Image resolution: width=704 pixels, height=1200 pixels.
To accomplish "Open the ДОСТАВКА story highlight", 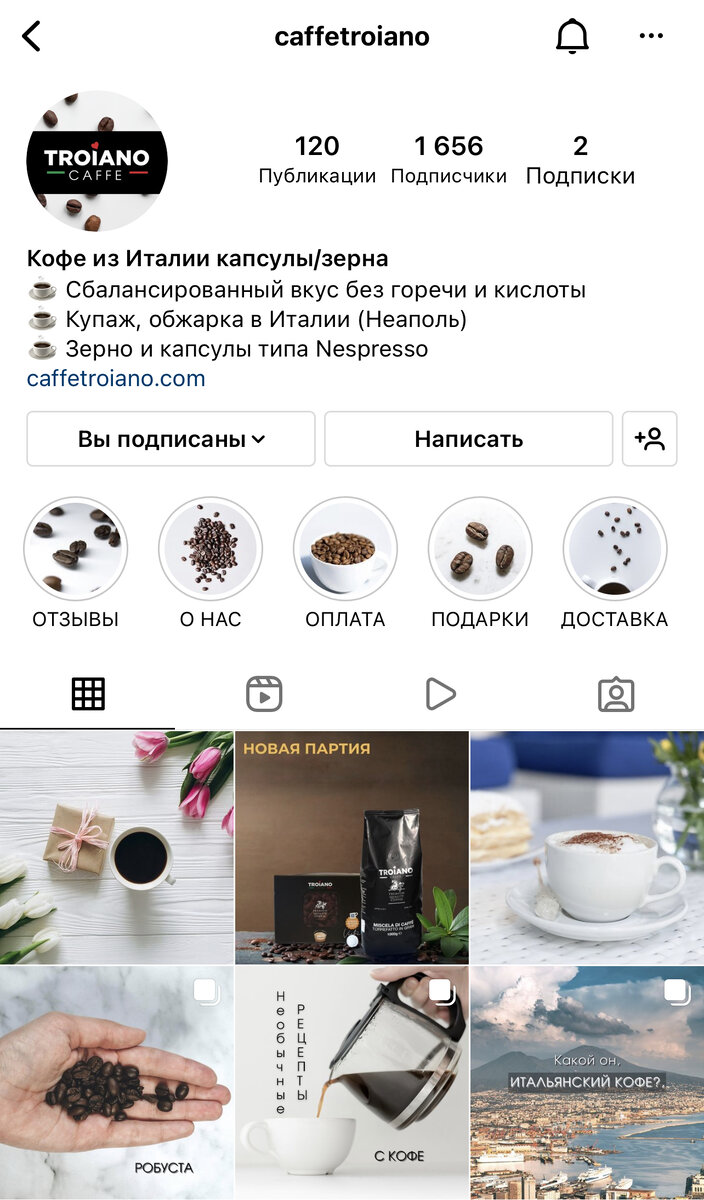I will 614,549.
